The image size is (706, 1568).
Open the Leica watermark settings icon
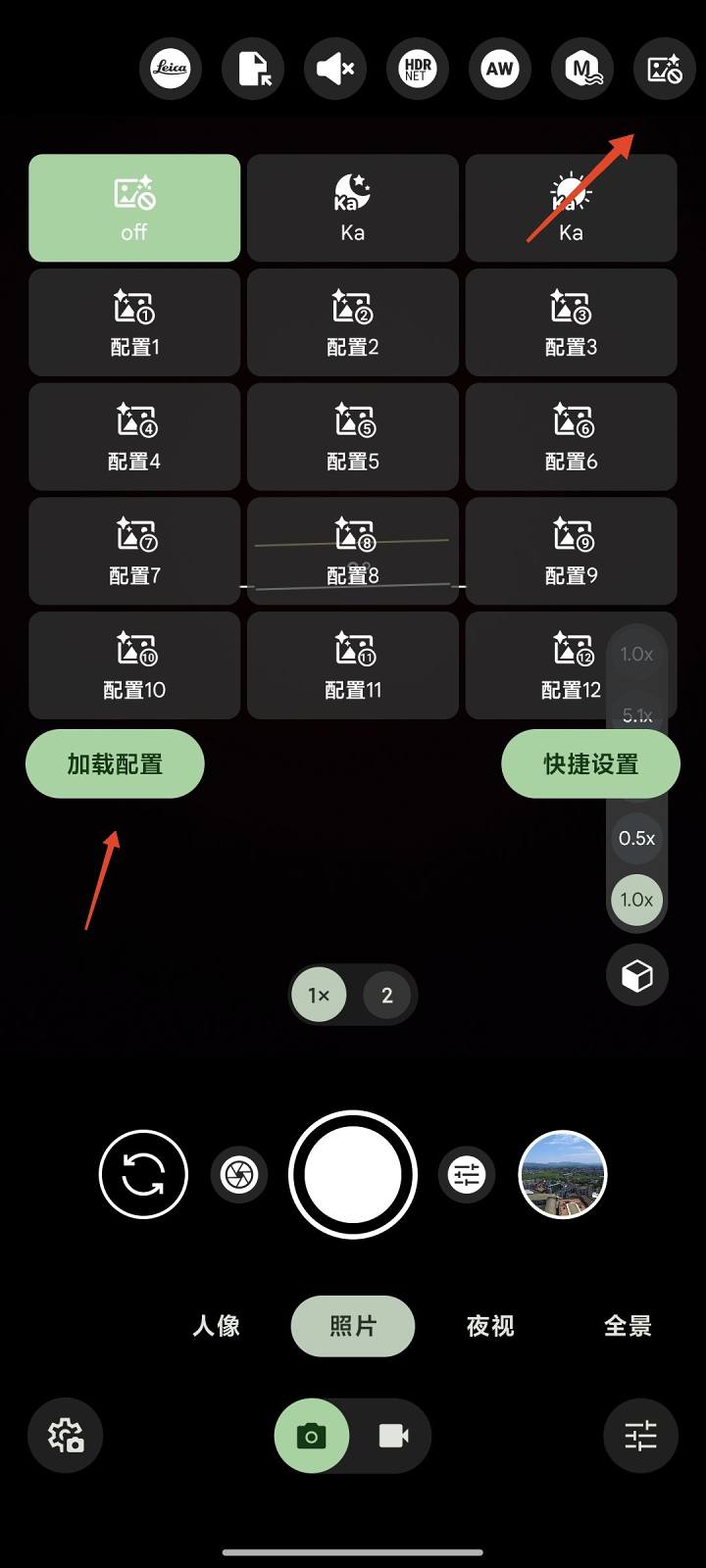click(171, 69)
